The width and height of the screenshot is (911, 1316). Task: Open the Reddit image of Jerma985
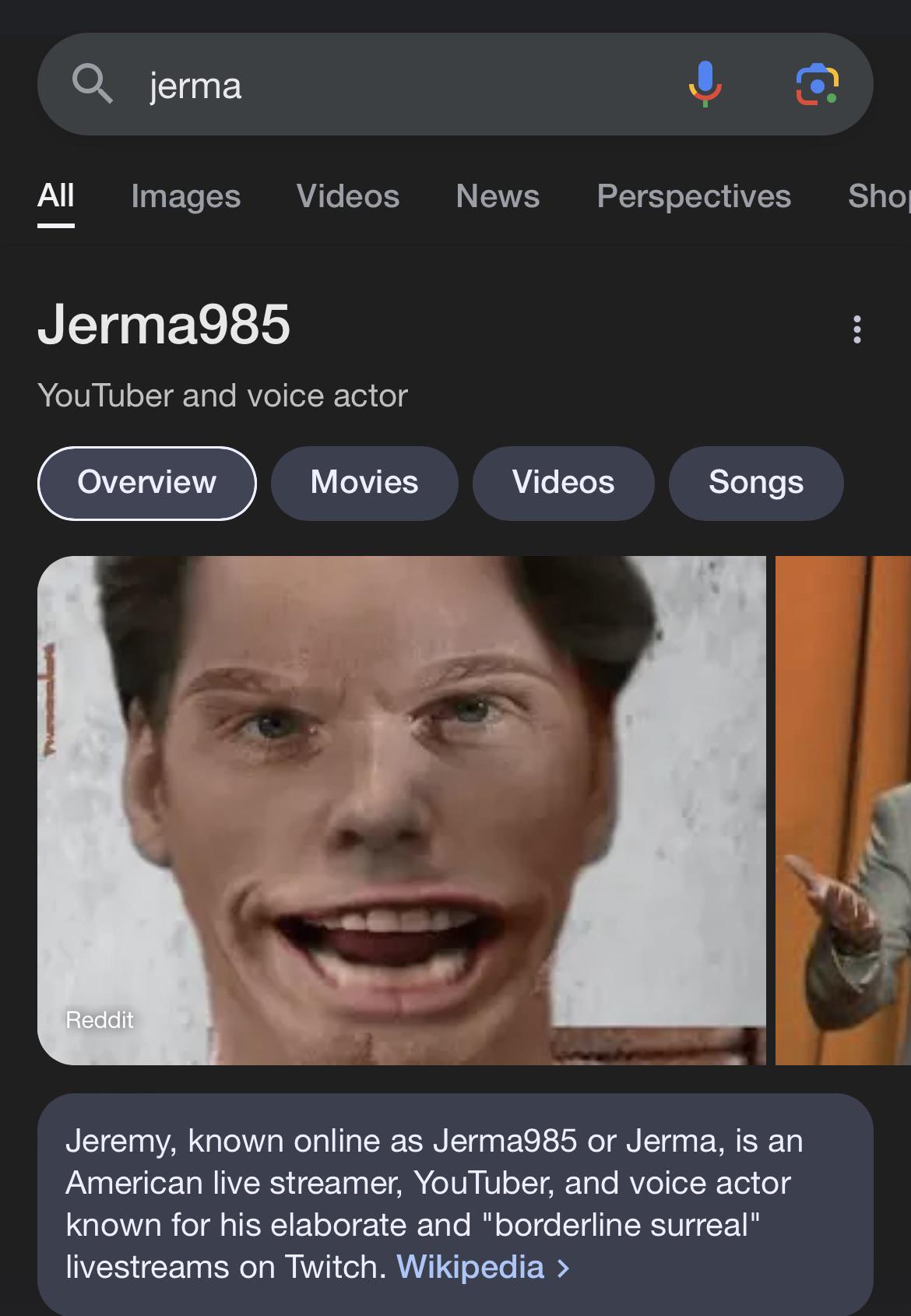coord(401,810)
